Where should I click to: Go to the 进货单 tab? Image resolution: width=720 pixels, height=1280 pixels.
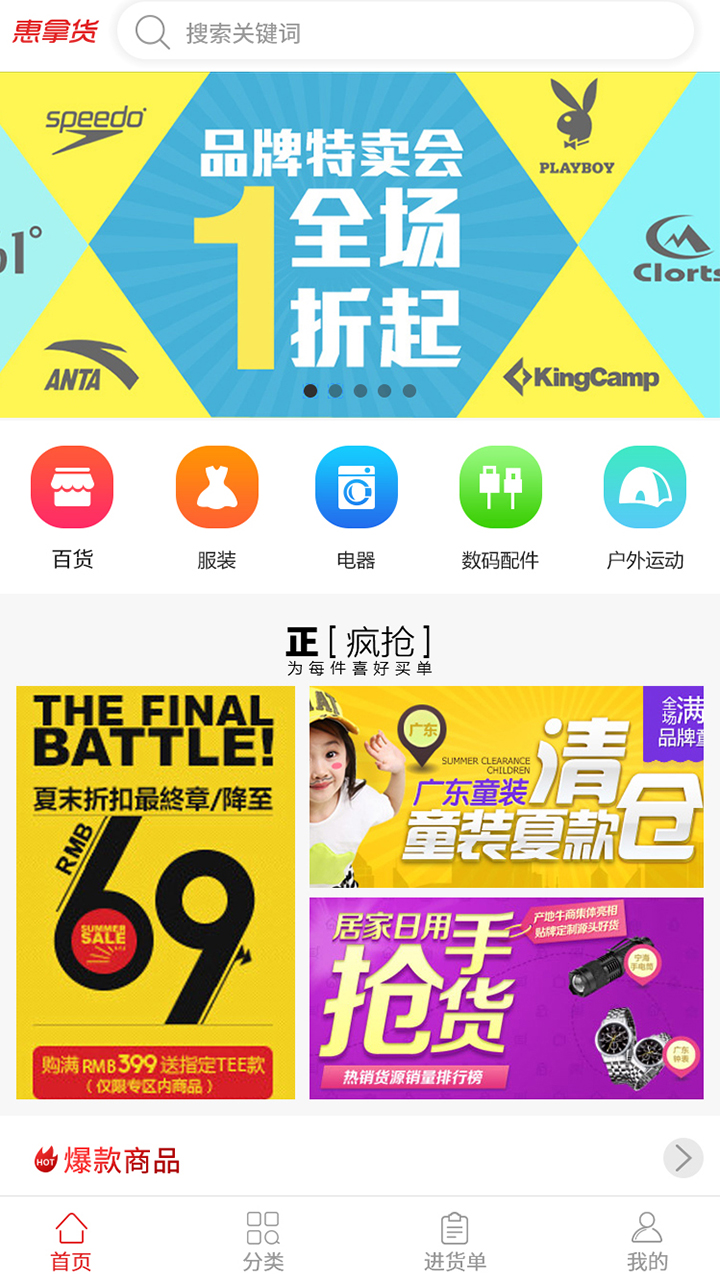pyautogui.click(x=455, y=1241)
